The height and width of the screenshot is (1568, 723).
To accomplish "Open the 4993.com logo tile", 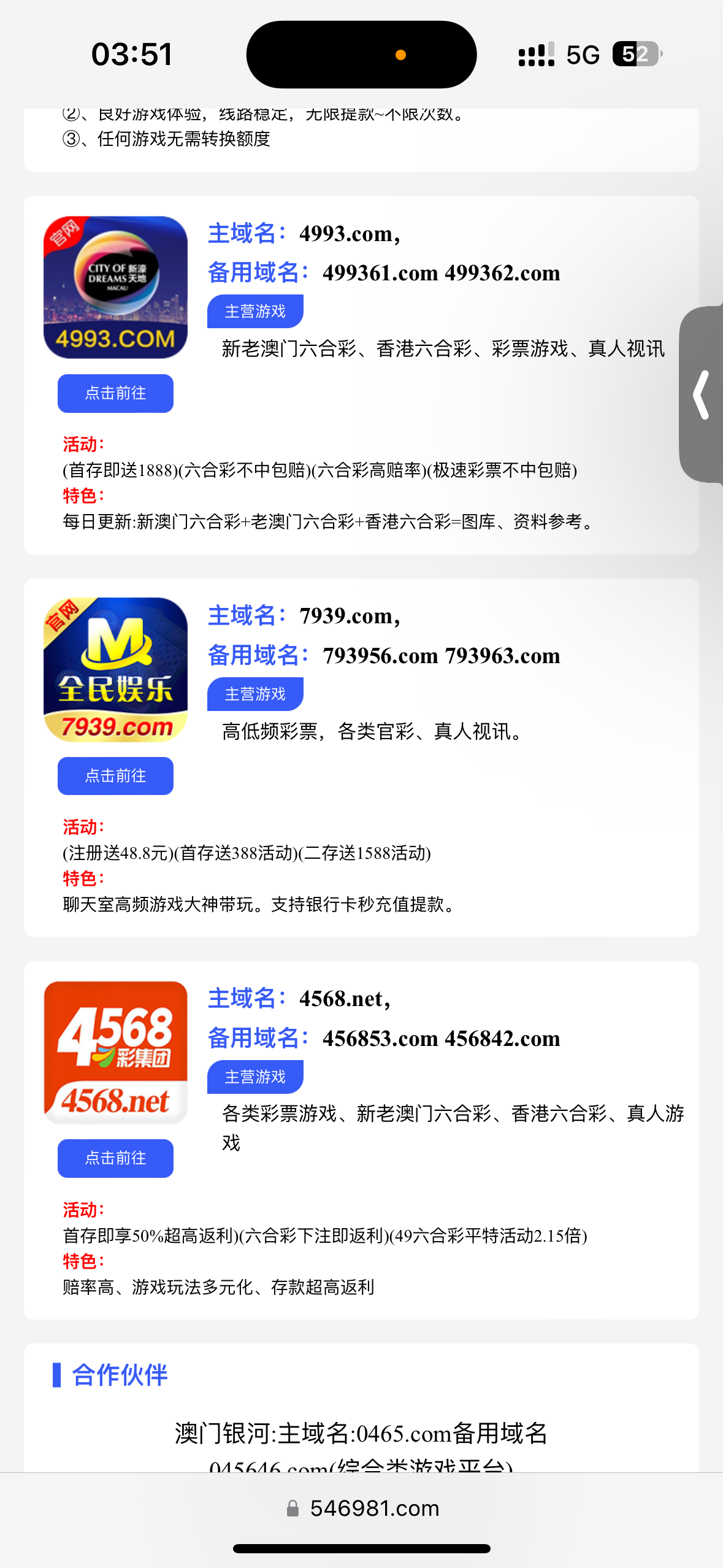I will tap(115, 287).
